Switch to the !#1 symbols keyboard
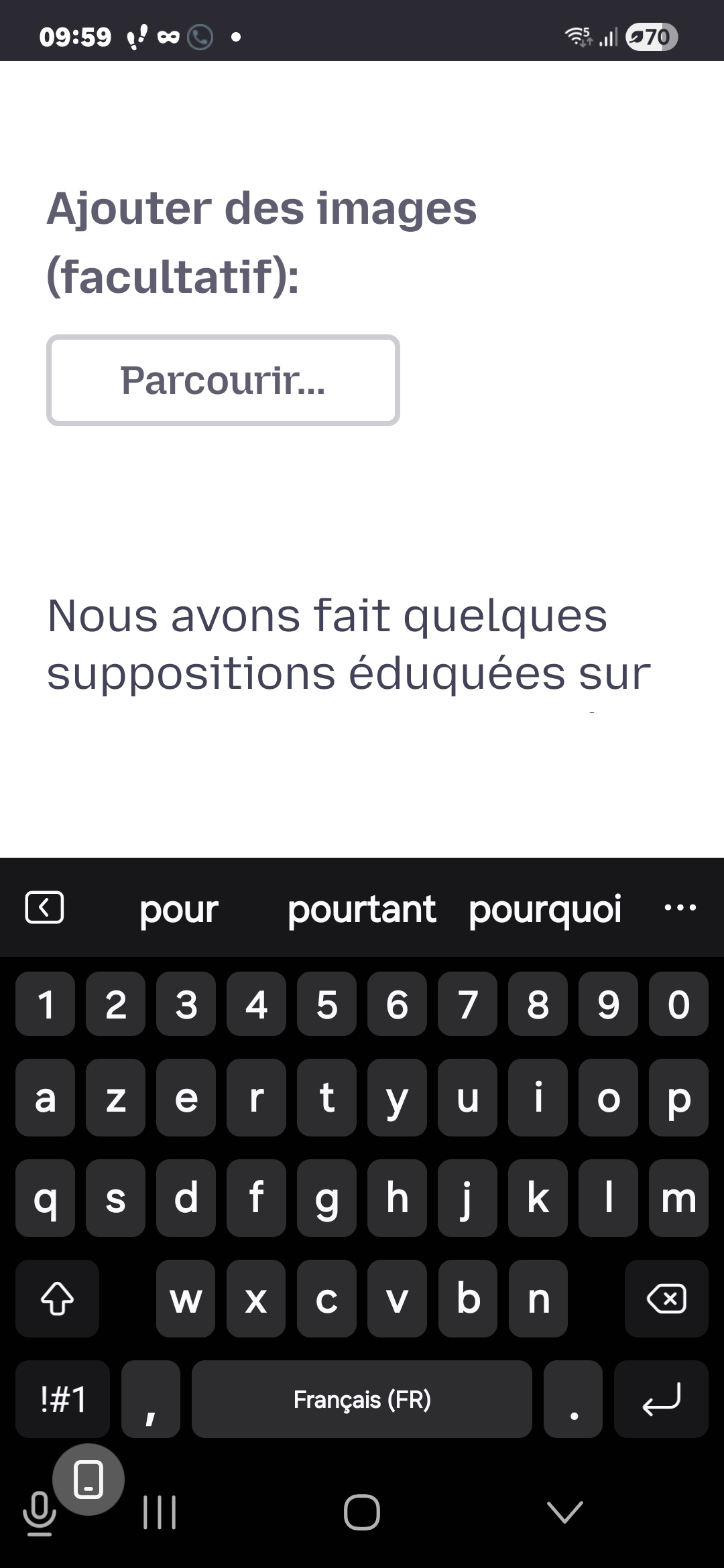Image resolution: width=724 pixels, height=1568 pixels. [x=62, y=1399]
